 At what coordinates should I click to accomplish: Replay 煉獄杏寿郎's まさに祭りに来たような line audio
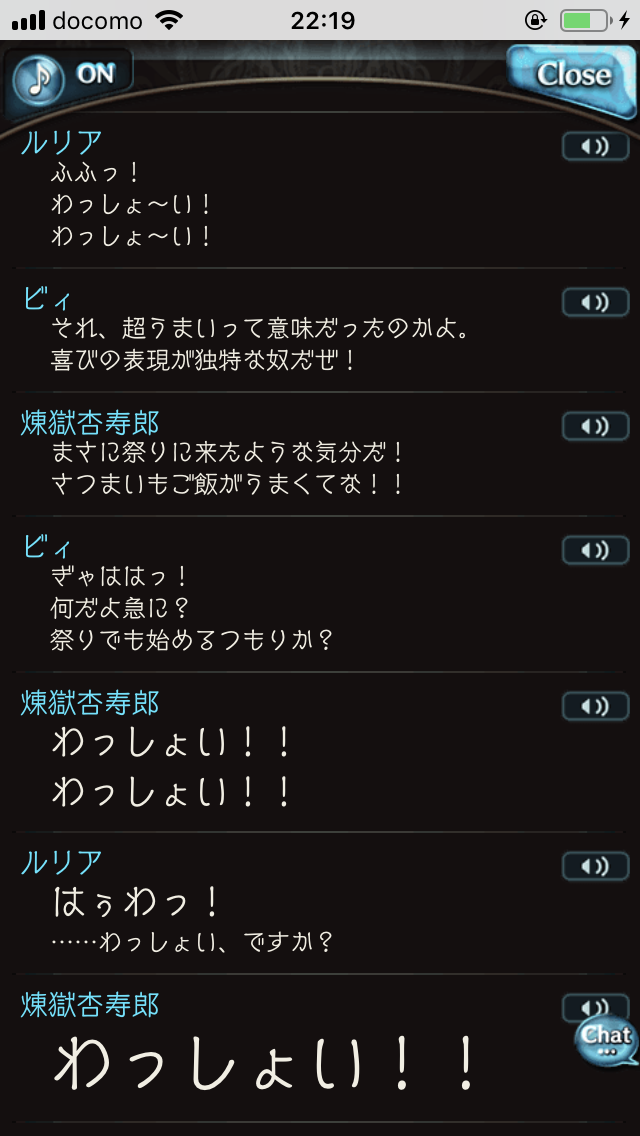point(595,426)
